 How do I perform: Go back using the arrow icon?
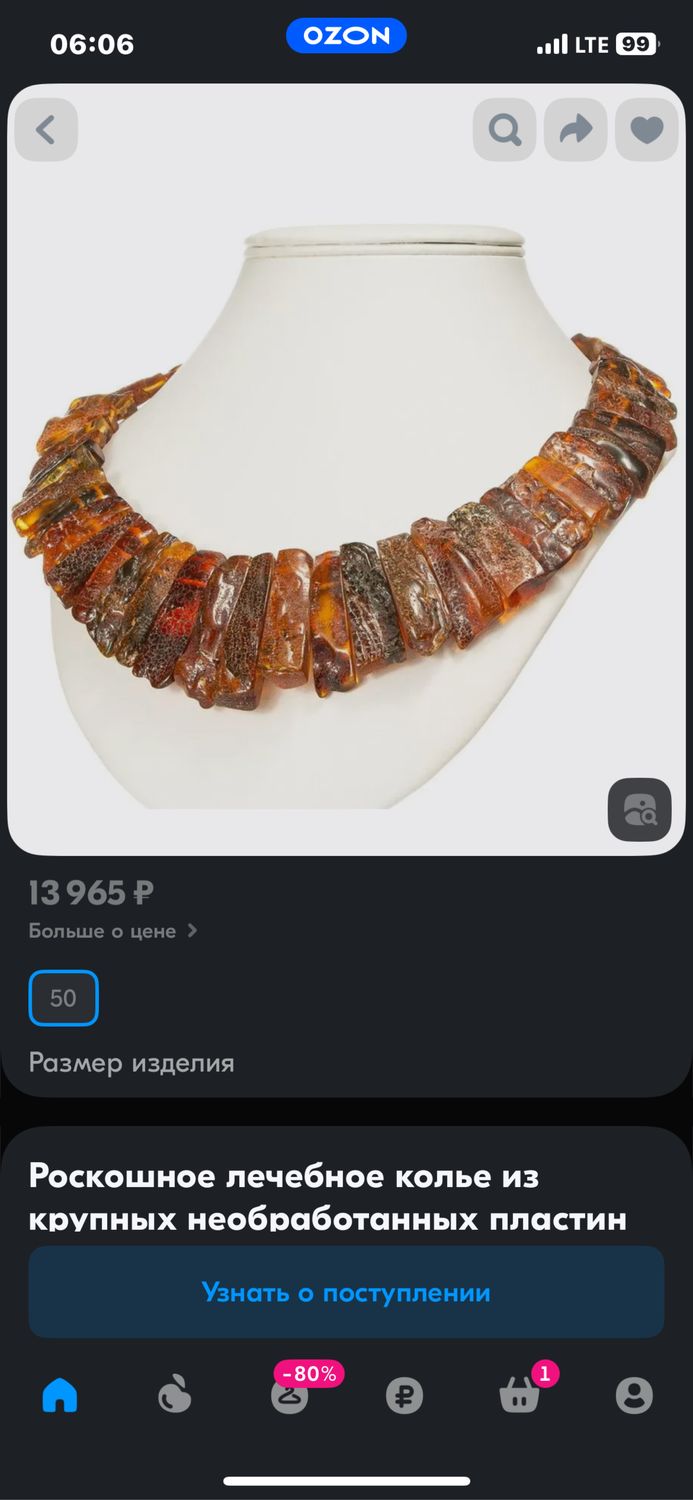[x=46, y=130]
